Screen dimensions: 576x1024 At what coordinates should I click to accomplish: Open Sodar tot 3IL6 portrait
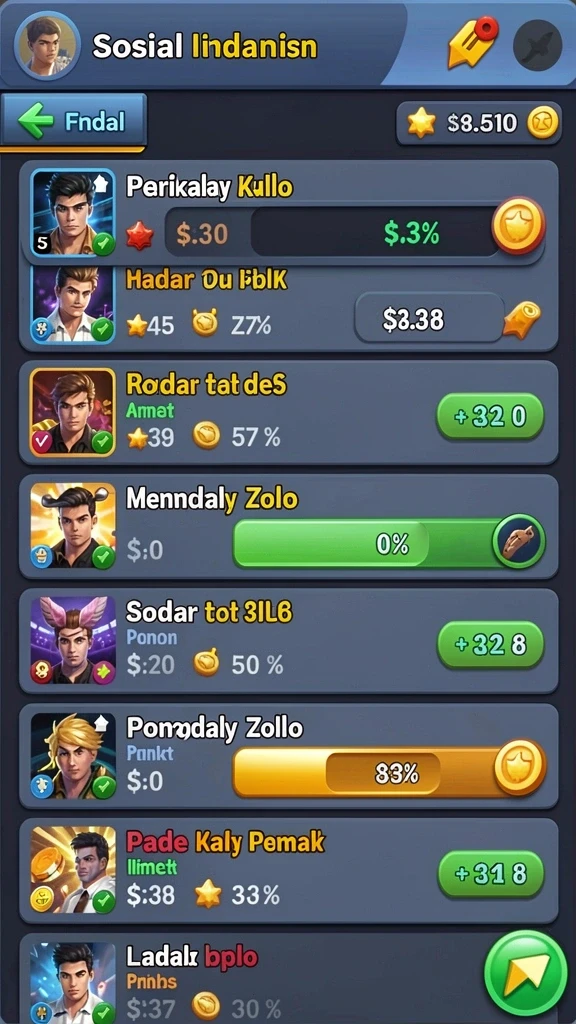(x=72, y=641)
